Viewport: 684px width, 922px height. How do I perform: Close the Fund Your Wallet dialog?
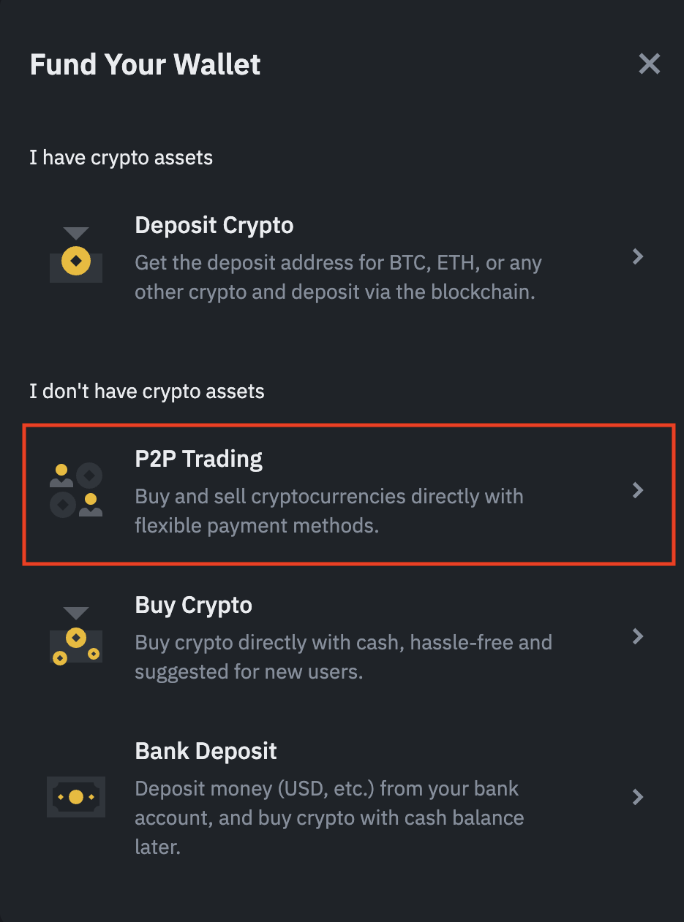[x=649, y=64]
